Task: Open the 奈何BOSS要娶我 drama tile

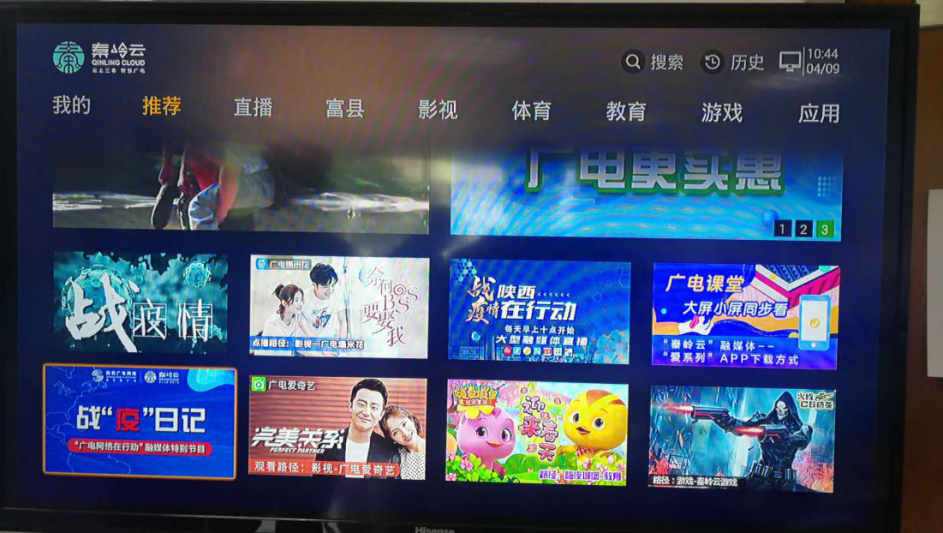Action: coord(339,307)
